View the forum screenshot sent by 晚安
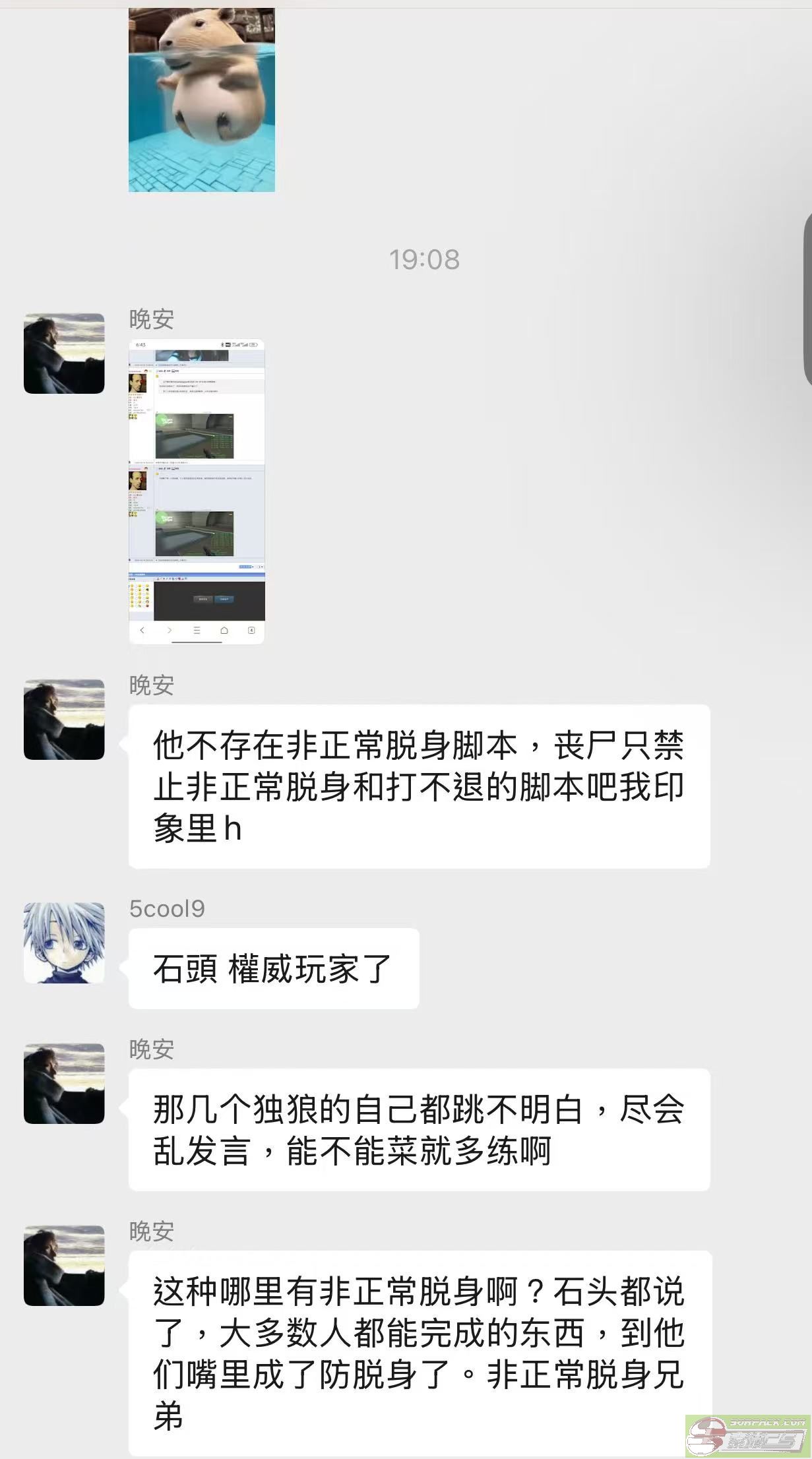The height and width of the screenshot is (1459, 812). click(x=197, y=491)
